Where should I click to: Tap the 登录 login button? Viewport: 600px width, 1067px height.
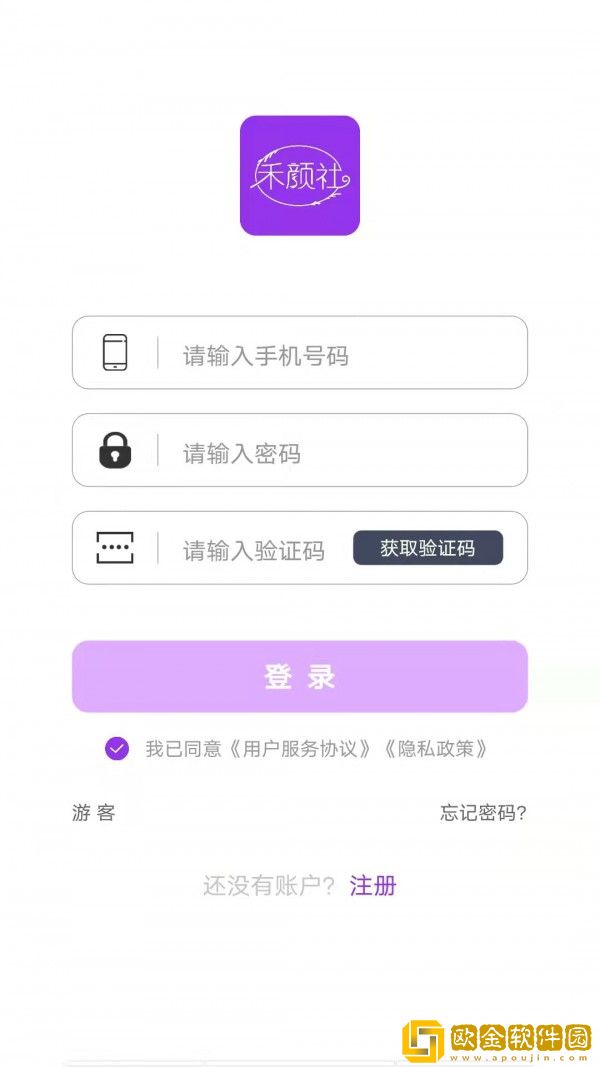click(299, 677)
